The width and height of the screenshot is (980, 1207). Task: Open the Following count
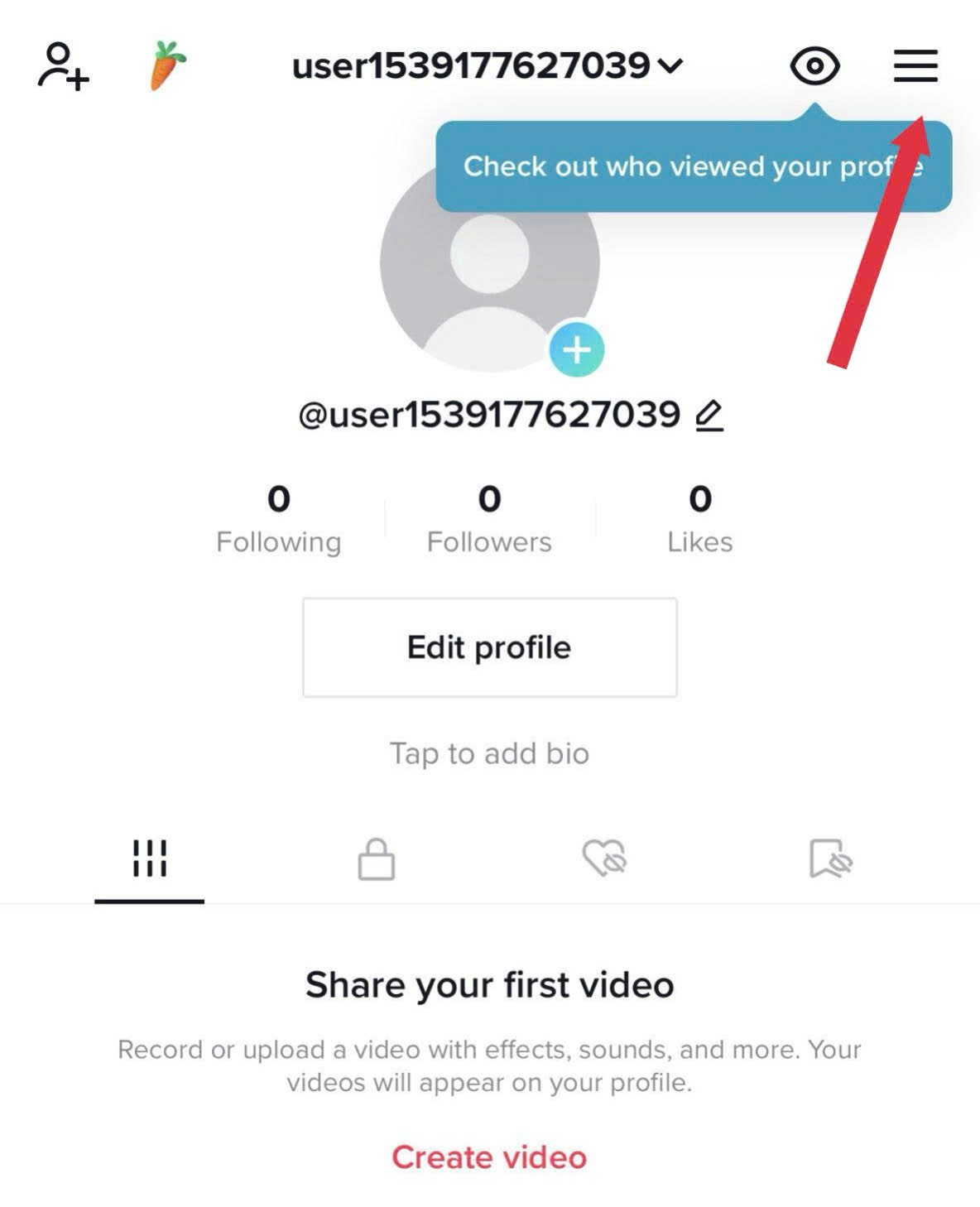pyautogui.click(x=278, y=517)
